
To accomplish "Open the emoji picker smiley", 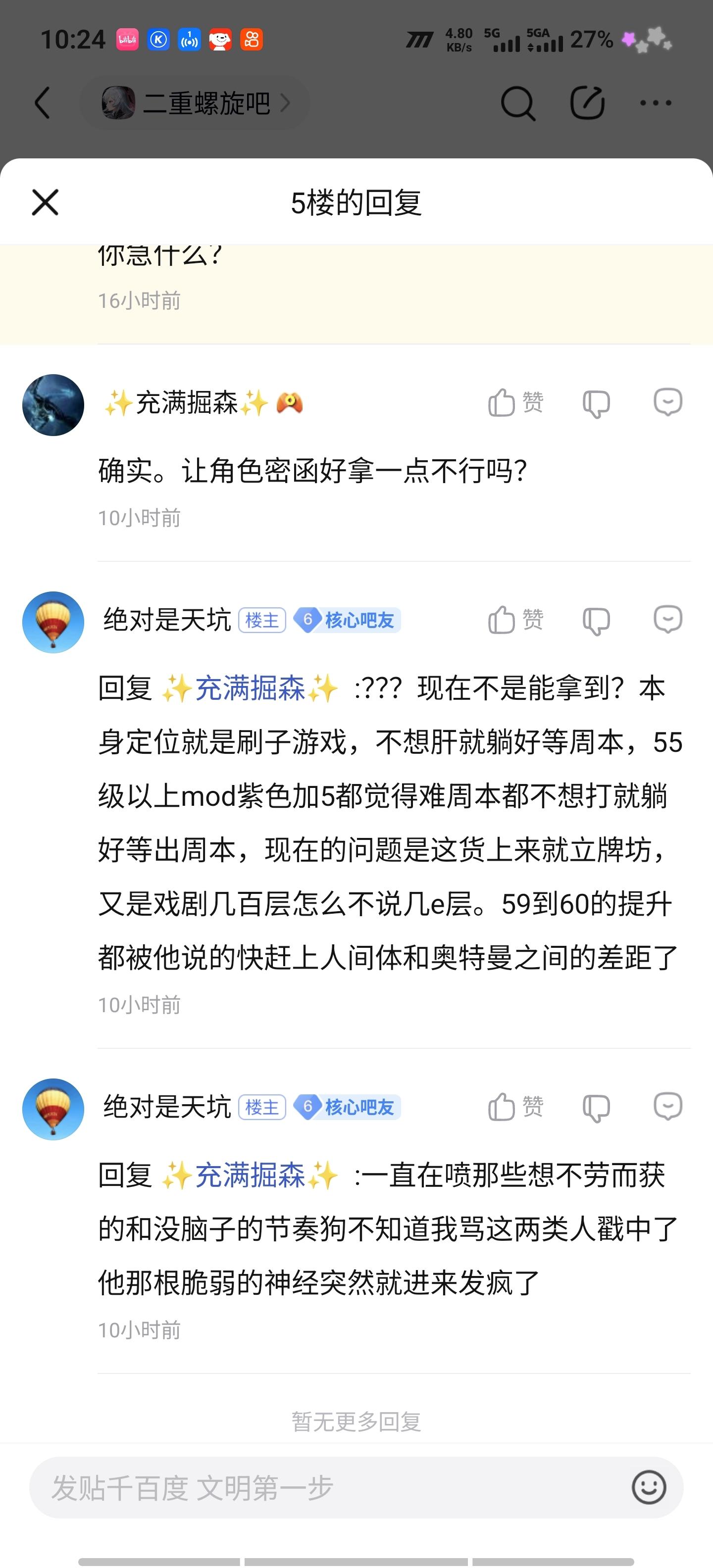I will [x=649, y=1487].
